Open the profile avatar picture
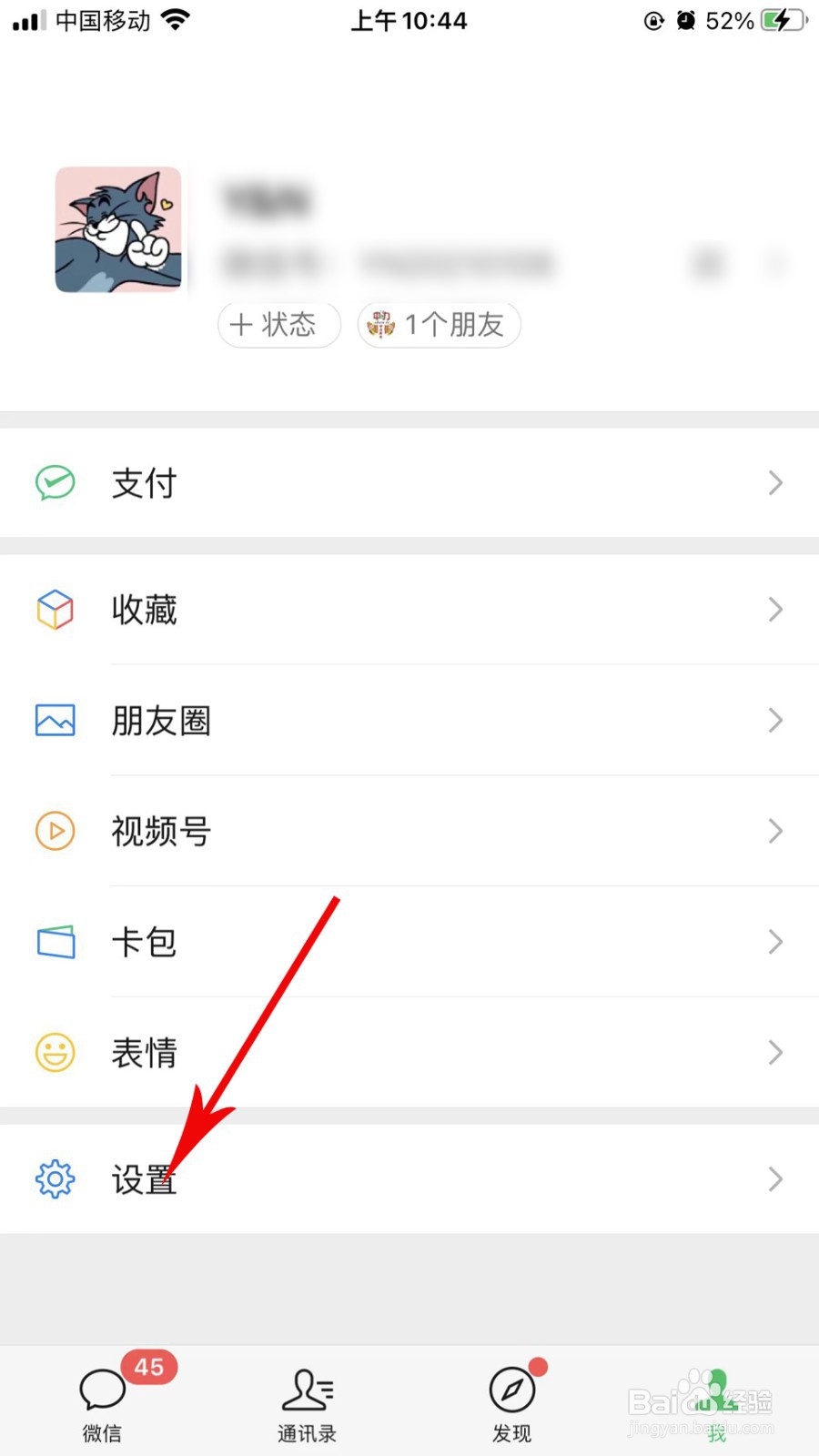This screenshot has width=819, height=1456. (117, 229)
